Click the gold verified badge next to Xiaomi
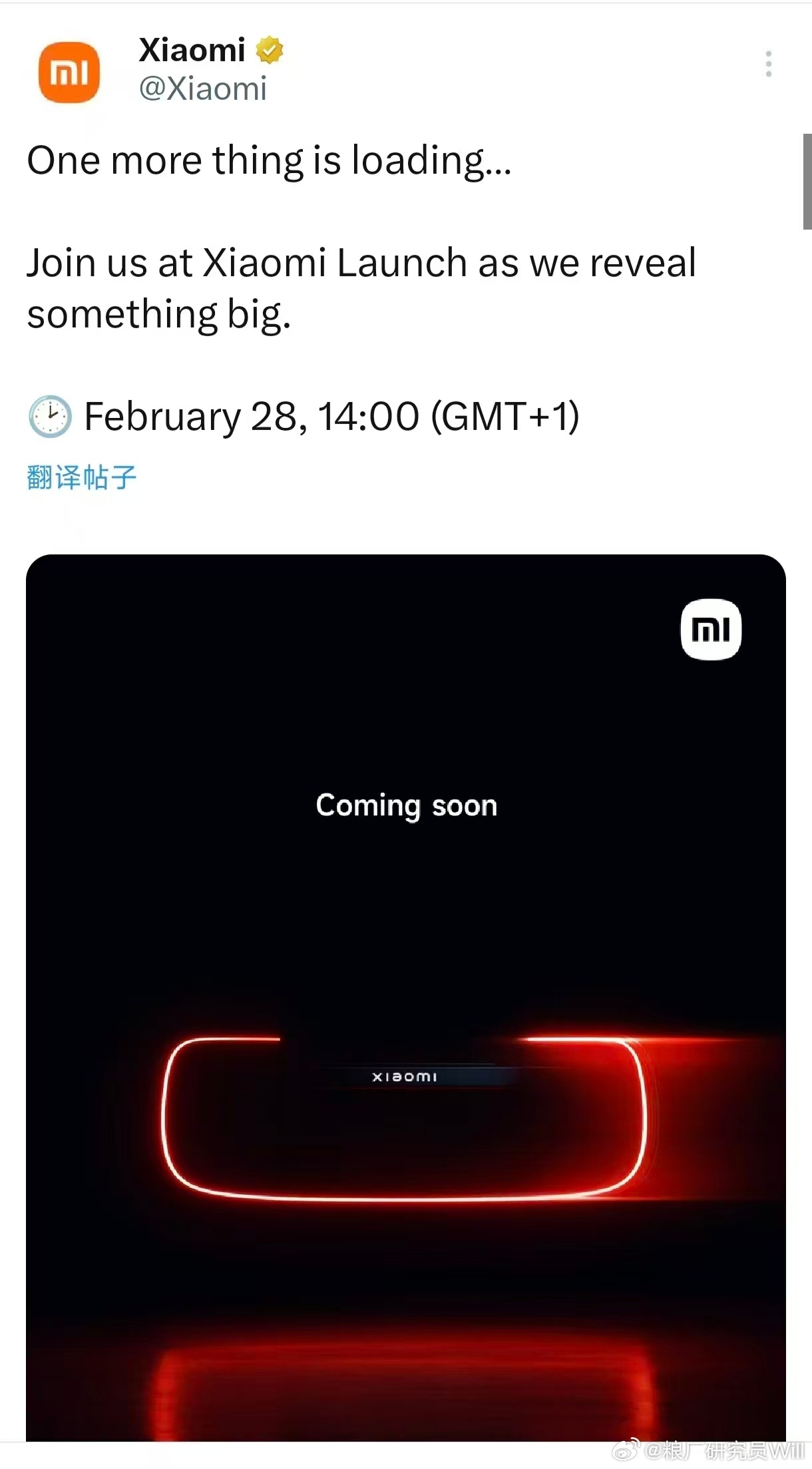 [x=268, y=49]
